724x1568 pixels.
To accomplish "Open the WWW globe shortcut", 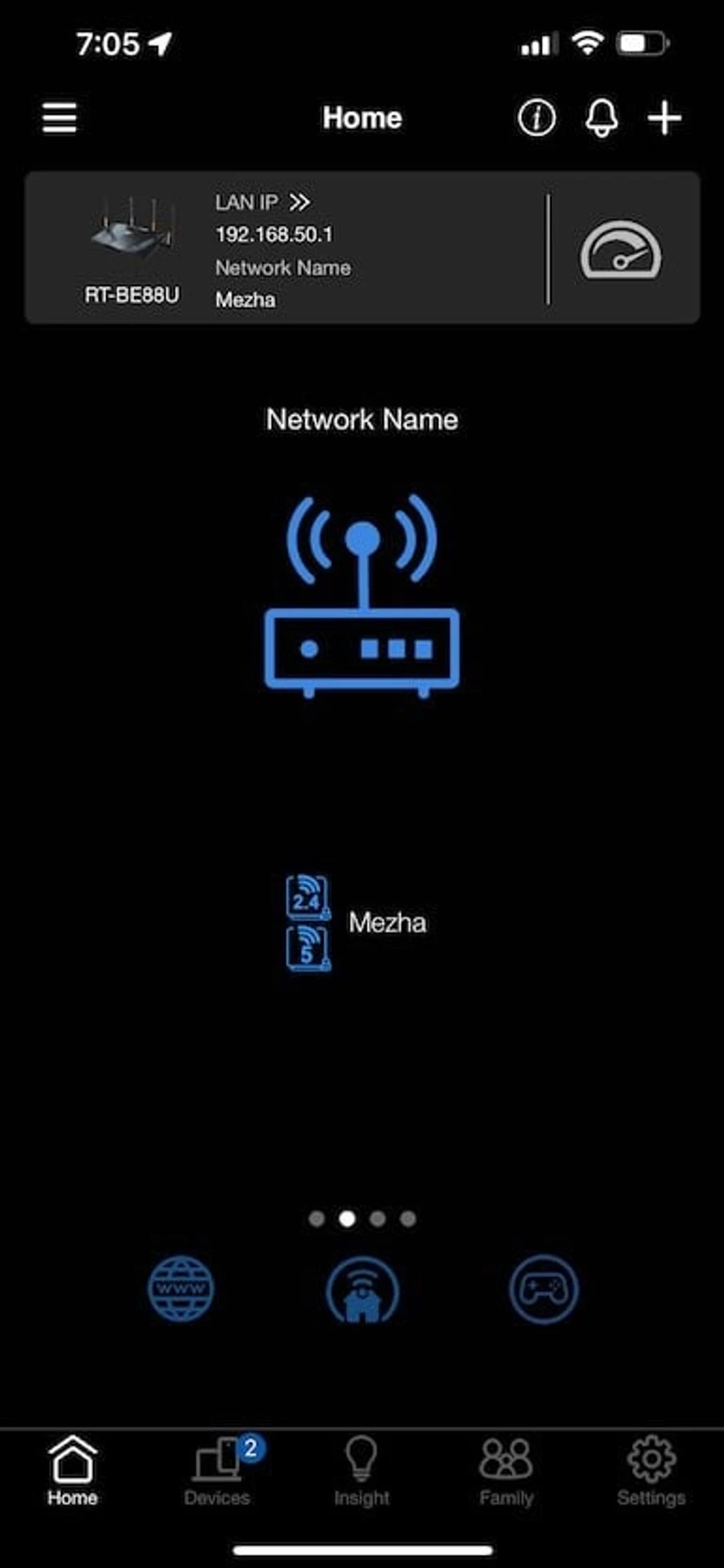I will [181, 1289].
